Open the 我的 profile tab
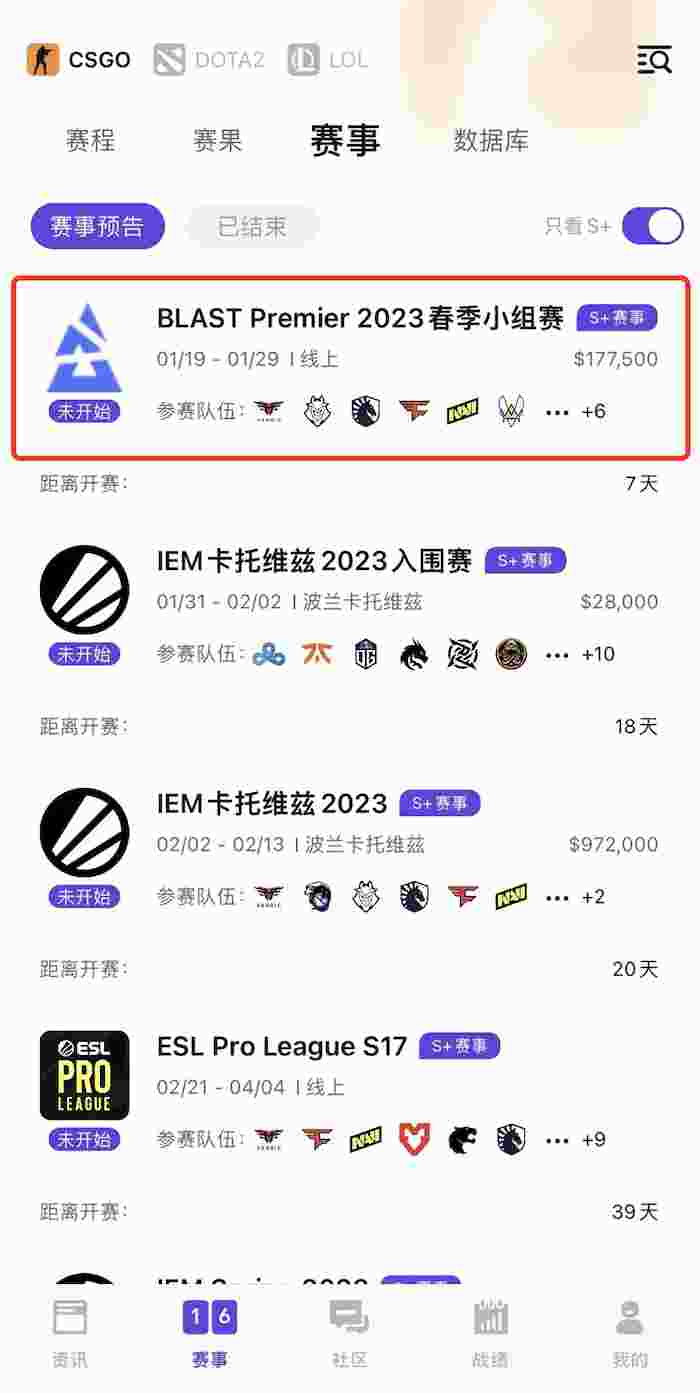 (630, 1332)
